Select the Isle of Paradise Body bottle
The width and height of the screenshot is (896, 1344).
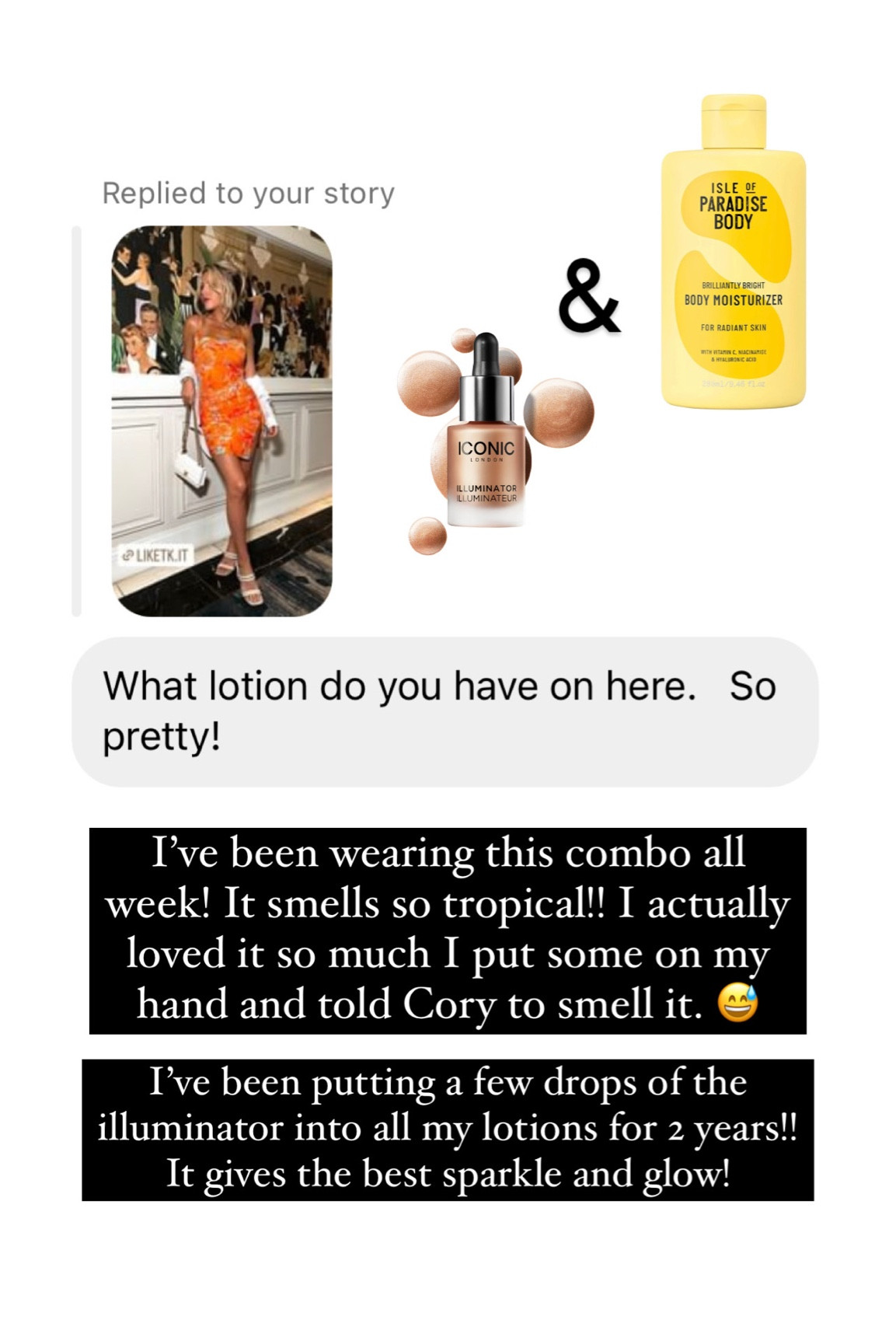point(734,264)
